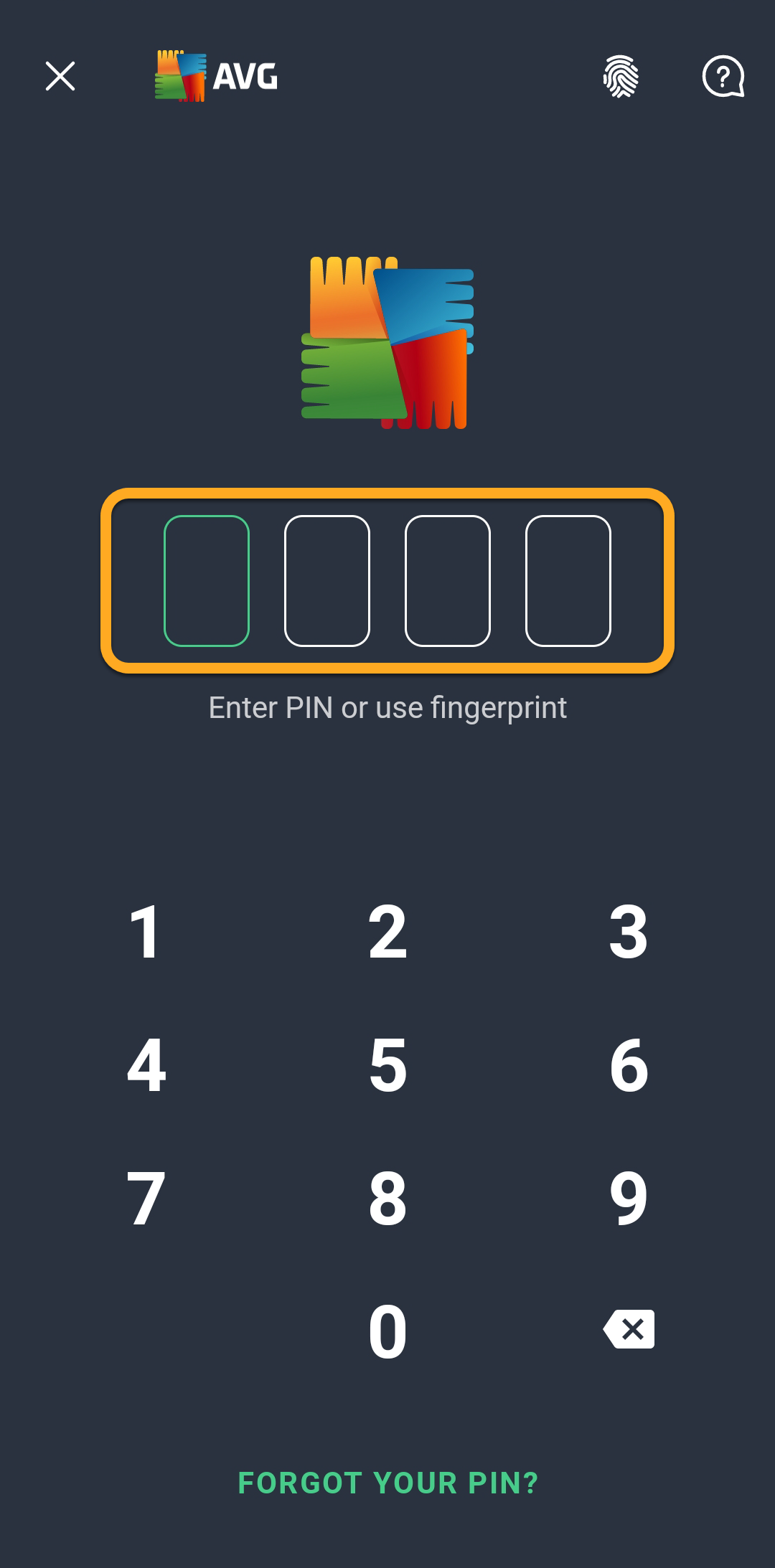Image resolution: width=775 pixels, height=1568 pixels.
Task: Tap the first PIN digit box
Action: click(x=207, y=580)
